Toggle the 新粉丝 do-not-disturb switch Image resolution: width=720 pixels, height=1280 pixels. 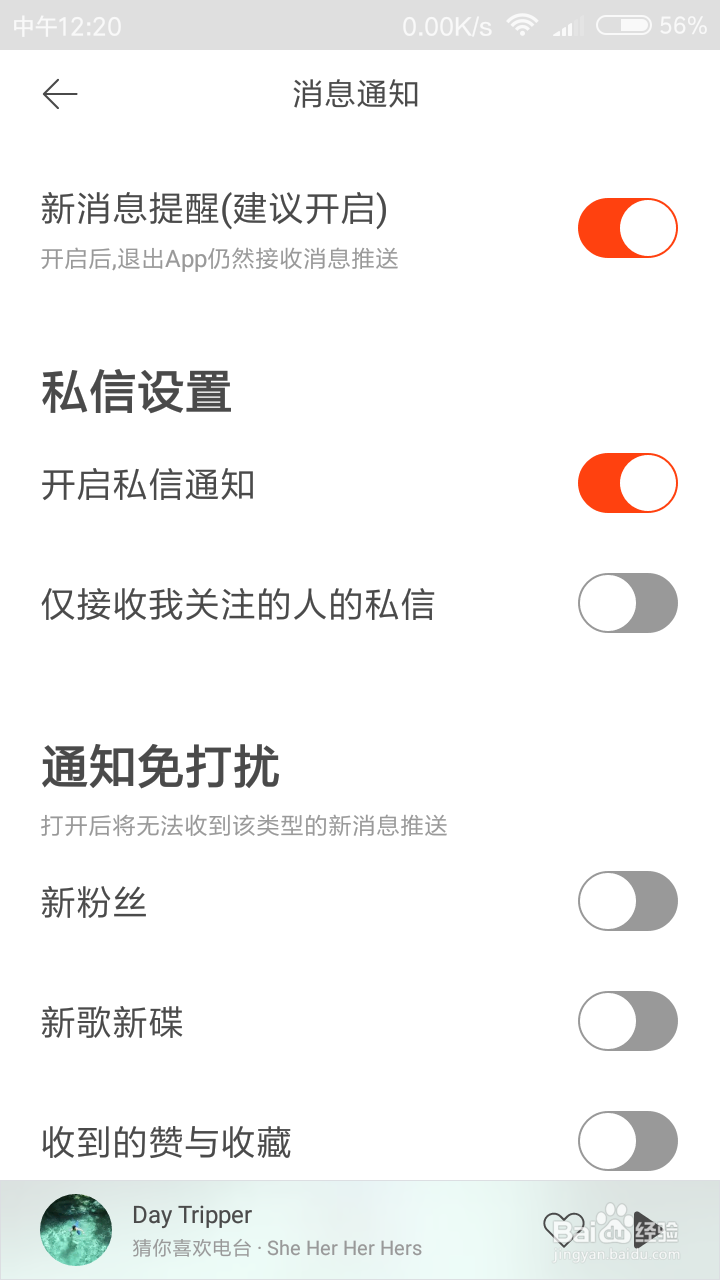(628, 901)
